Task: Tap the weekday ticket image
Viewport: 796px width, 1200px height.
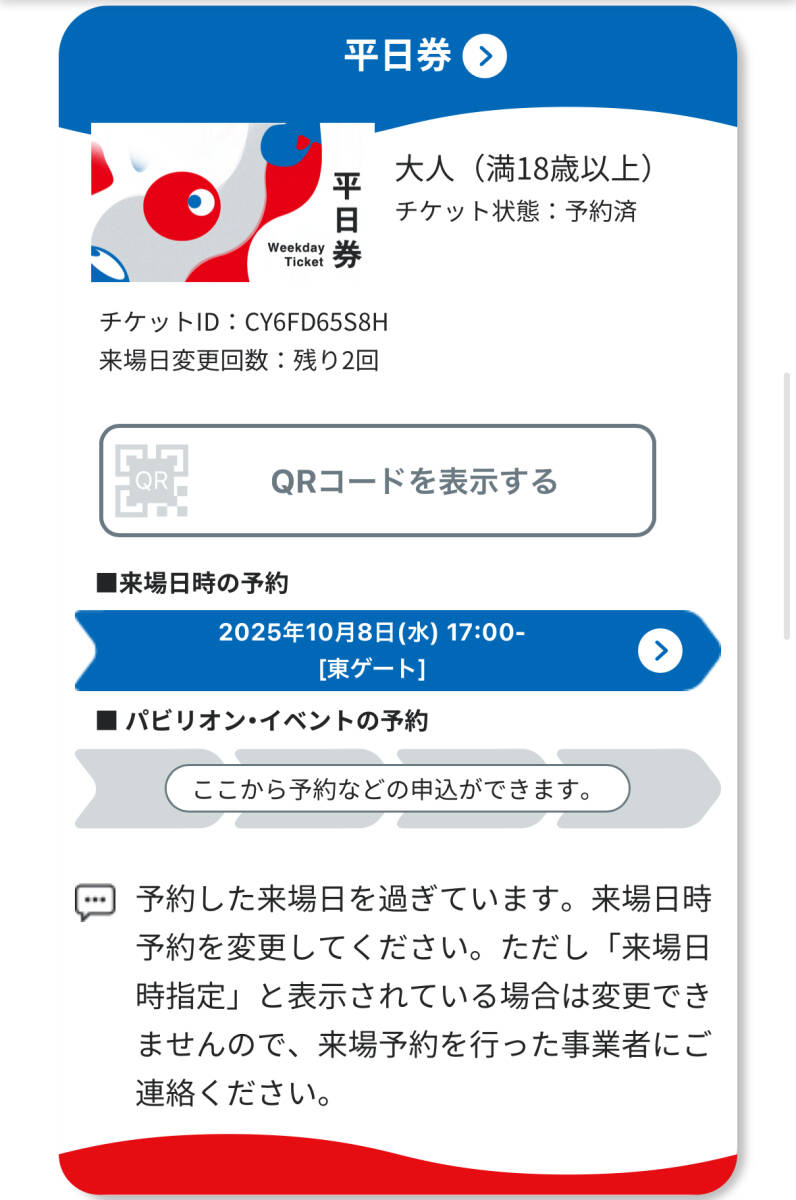Action: tap(232, 203)
